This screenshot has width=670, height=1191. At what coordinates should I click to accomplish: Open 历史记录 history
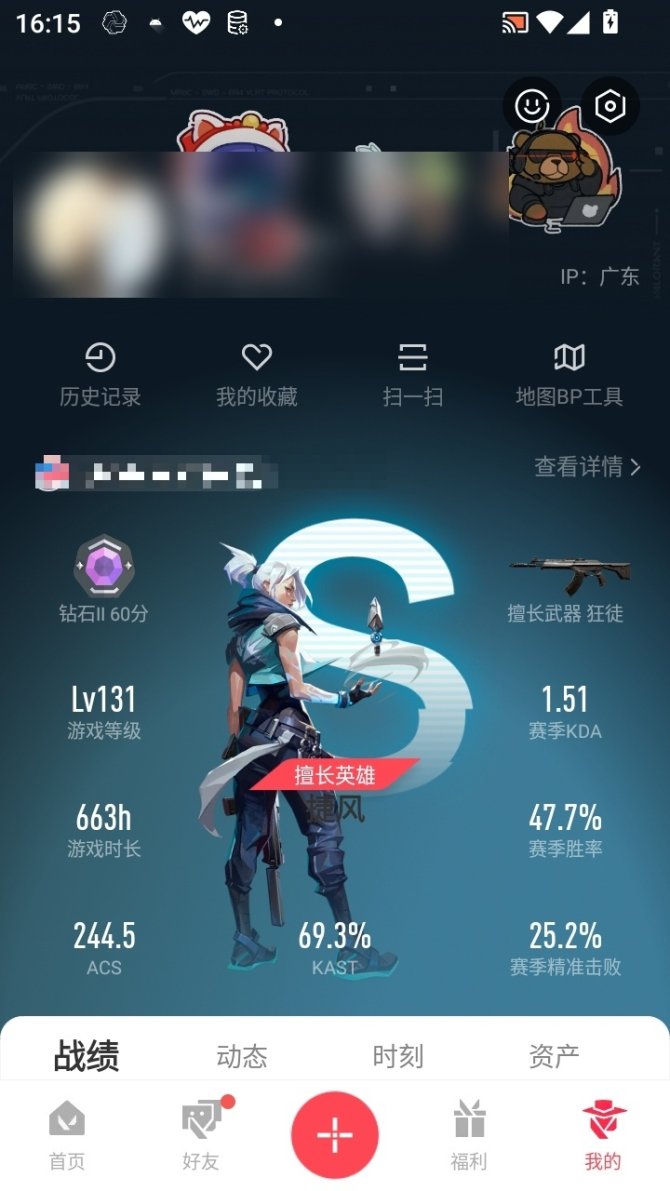100,374
